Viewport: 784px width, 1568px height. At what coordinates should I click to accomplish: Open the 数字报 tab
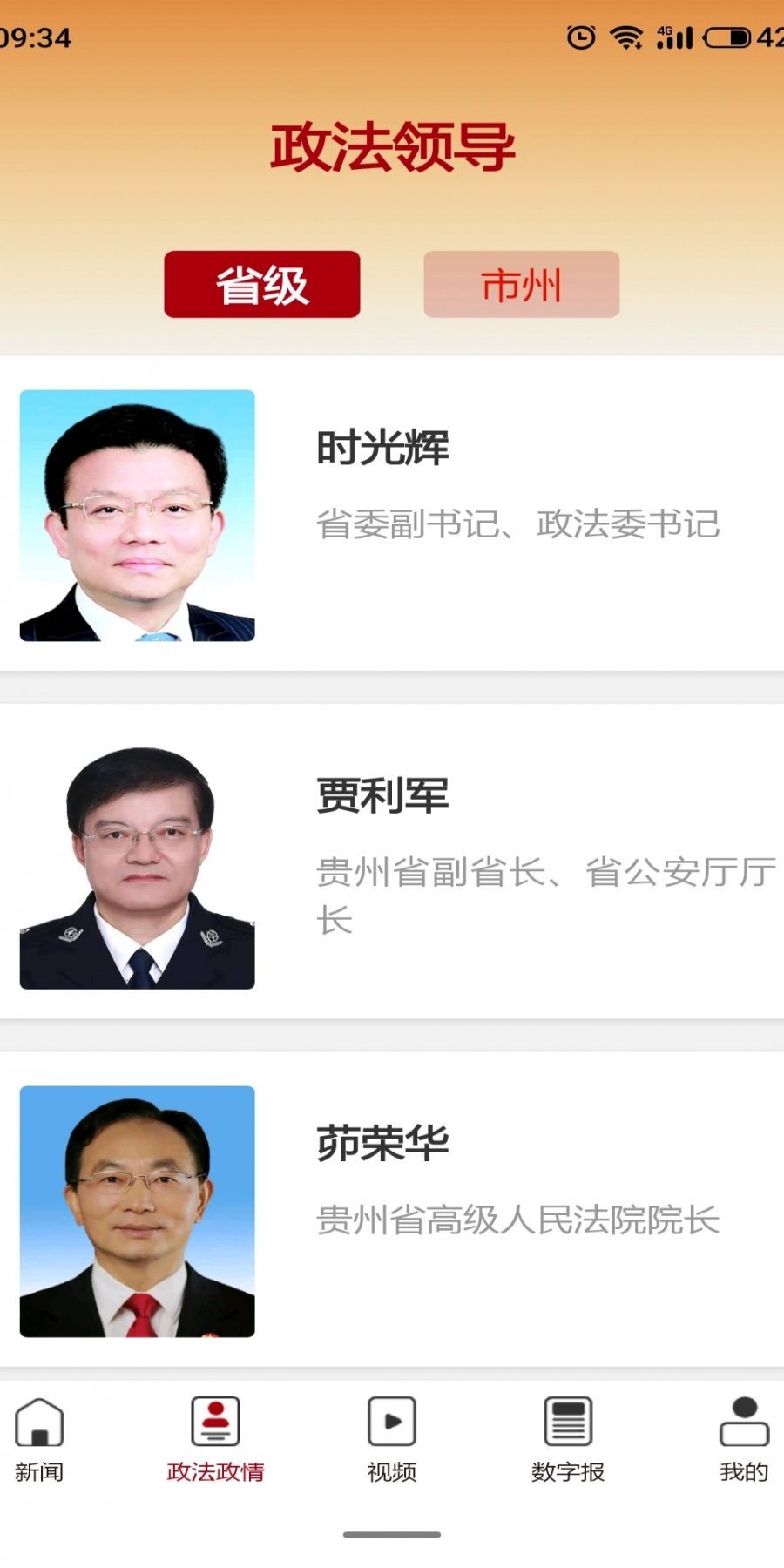pyautogui.click(x=568, y=1439)
